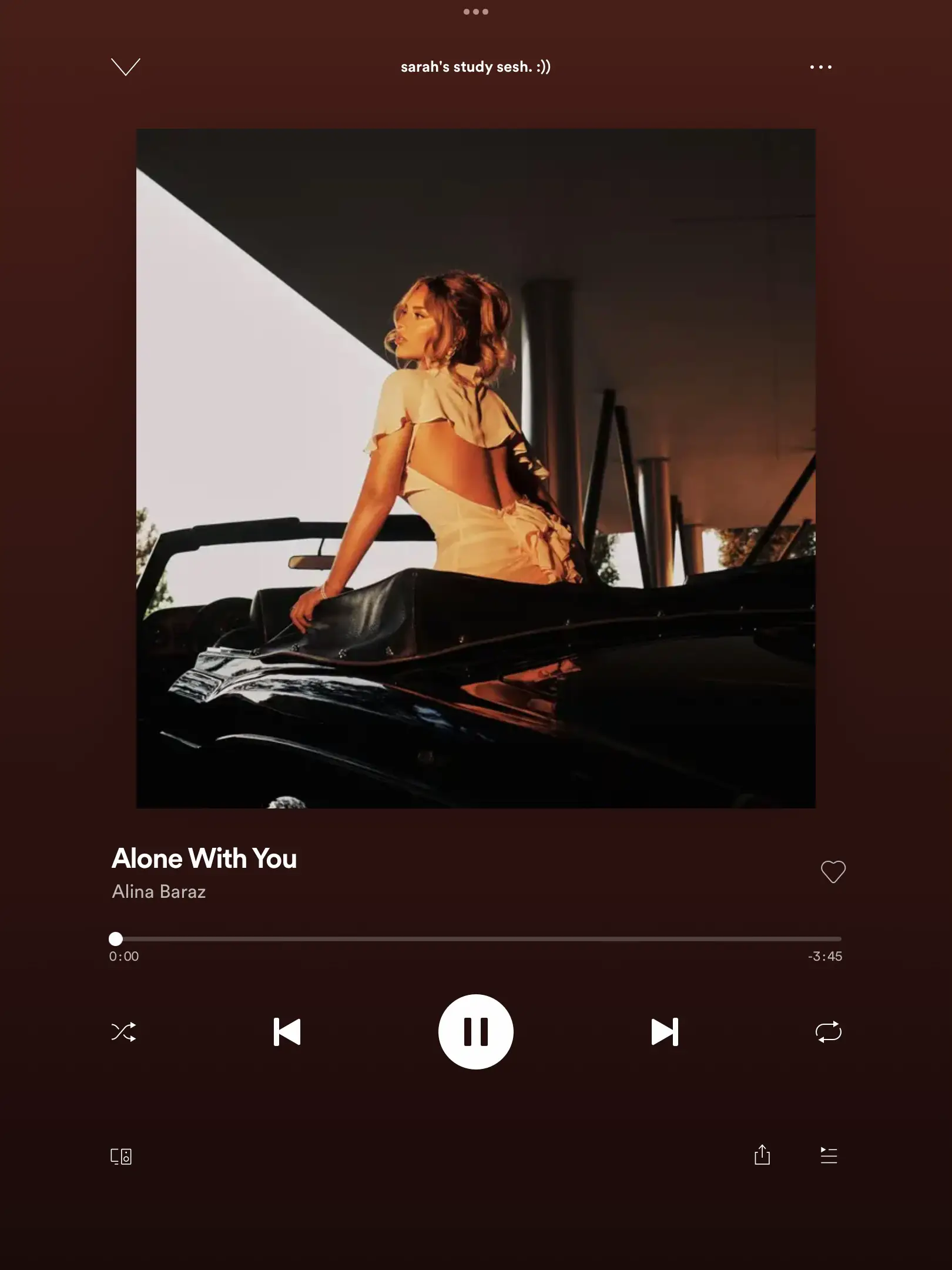The width and height of the screenshot is (952, 1270).
Task: Open the connect to a device picker
Action: pos(121,1156)
